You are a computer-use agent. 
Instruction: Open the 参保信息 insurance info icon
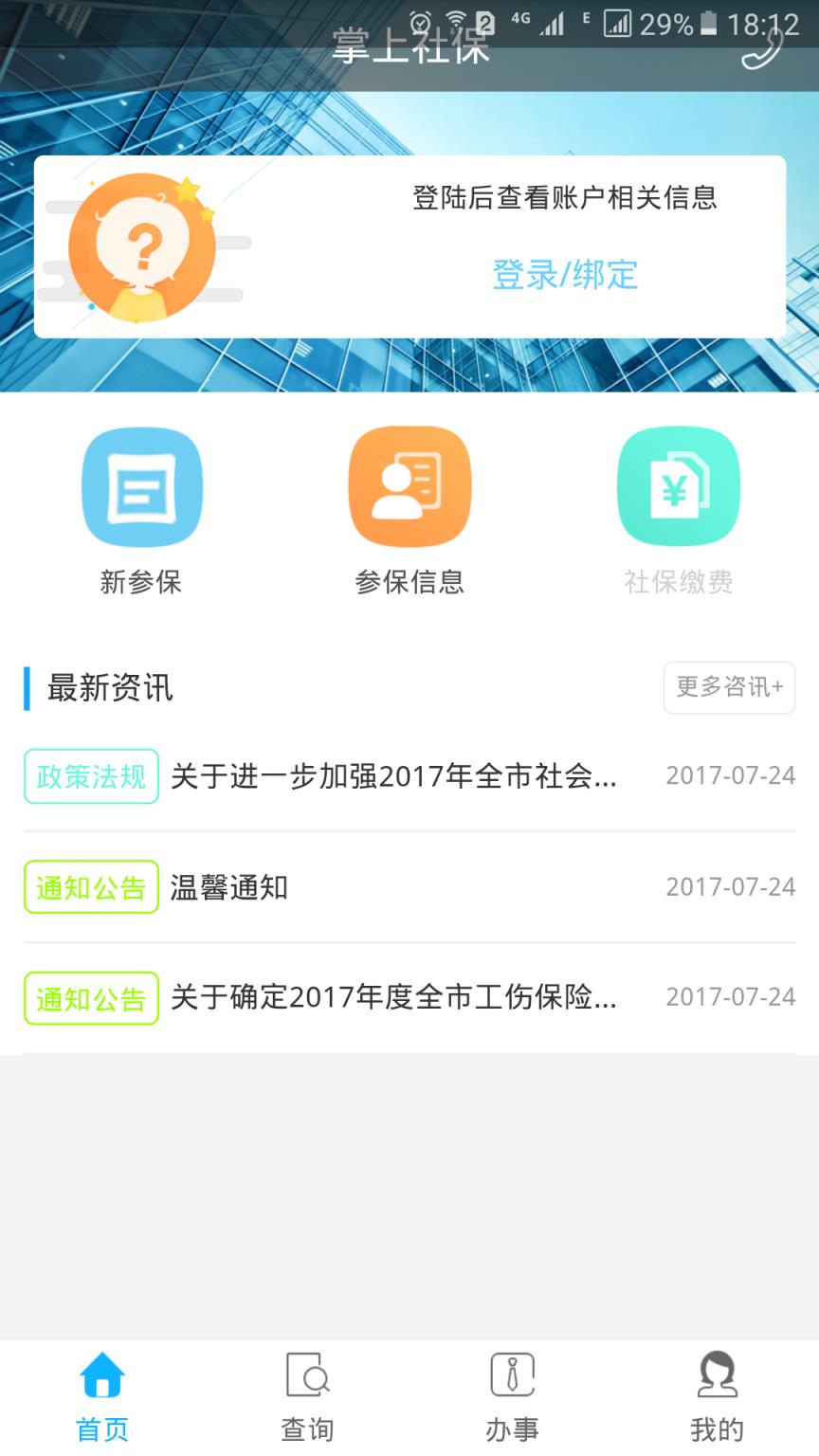point(409,485)
